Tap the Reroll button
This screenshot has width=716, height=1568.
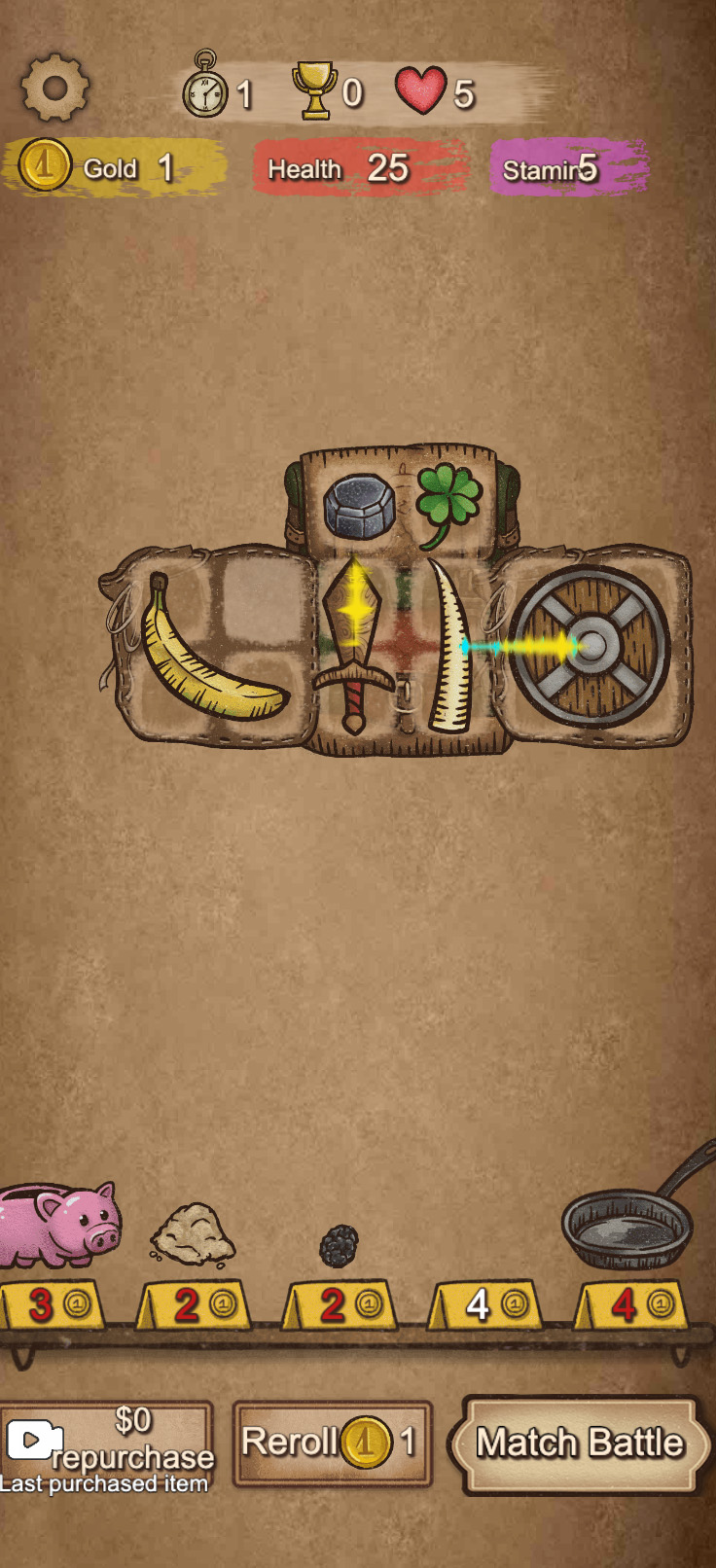click(x=333, y=1443)
